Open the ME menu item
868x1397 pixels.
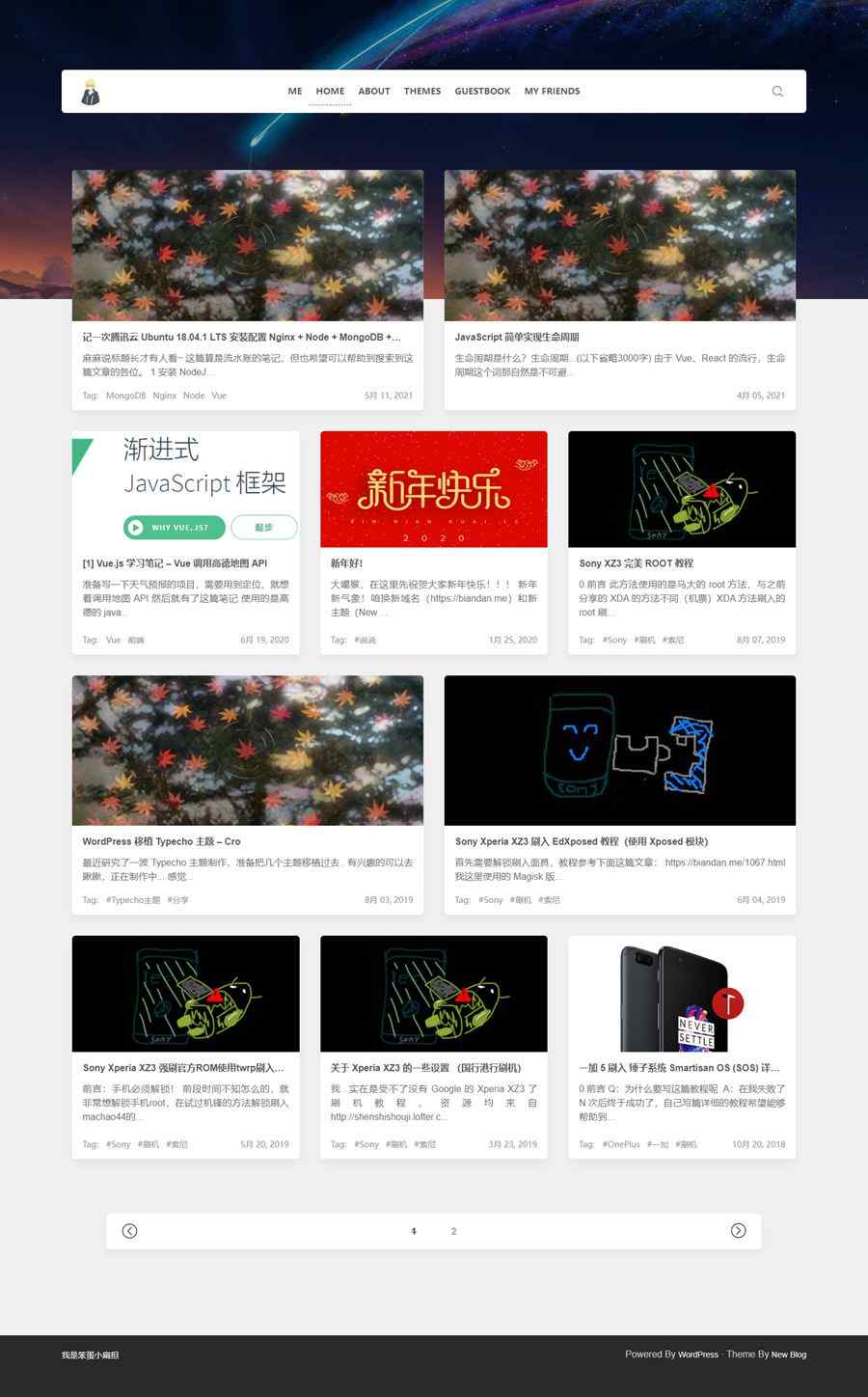(x=295, y=92)
